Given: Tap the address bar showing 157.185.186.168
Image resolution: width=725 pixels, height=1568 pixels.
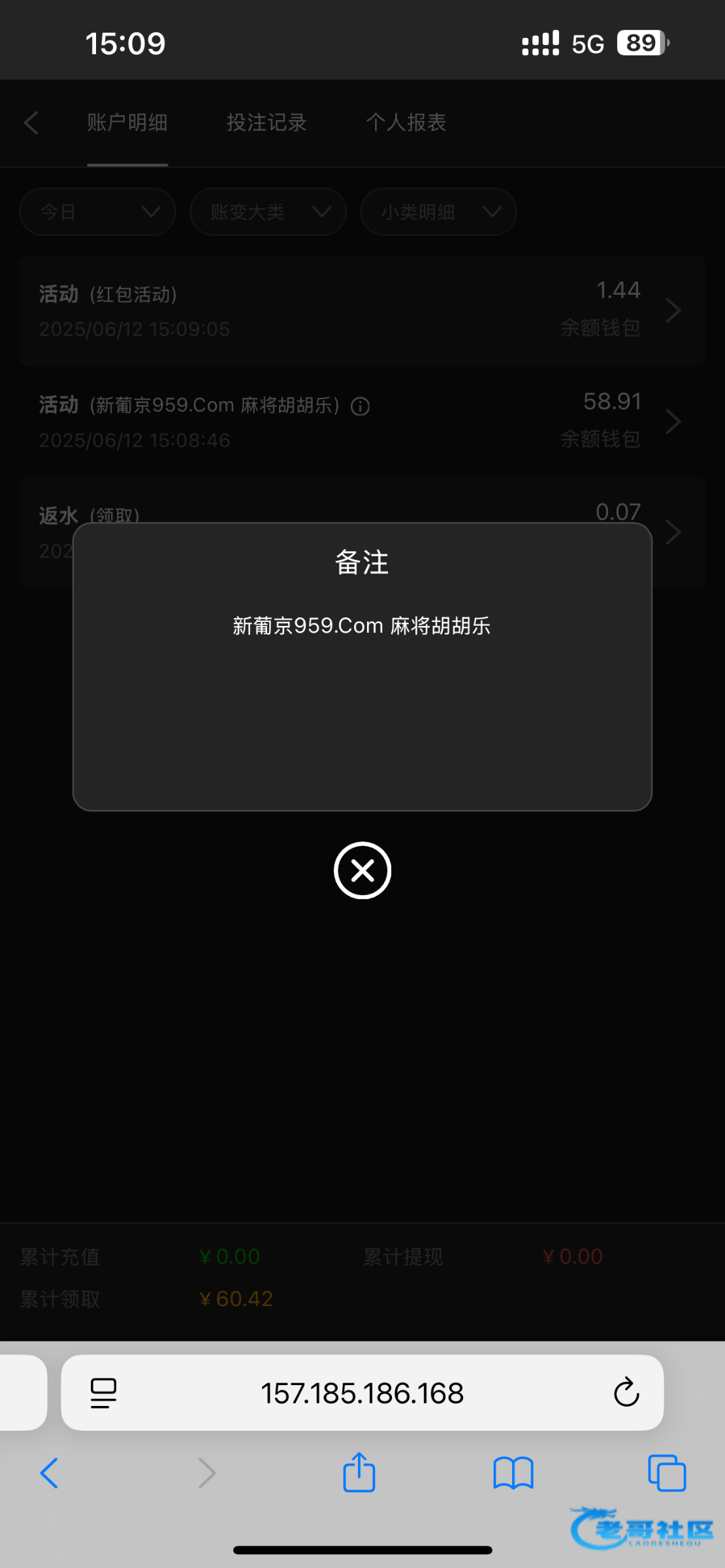Looking at the screenshot, I should (x=362, y=1392).
